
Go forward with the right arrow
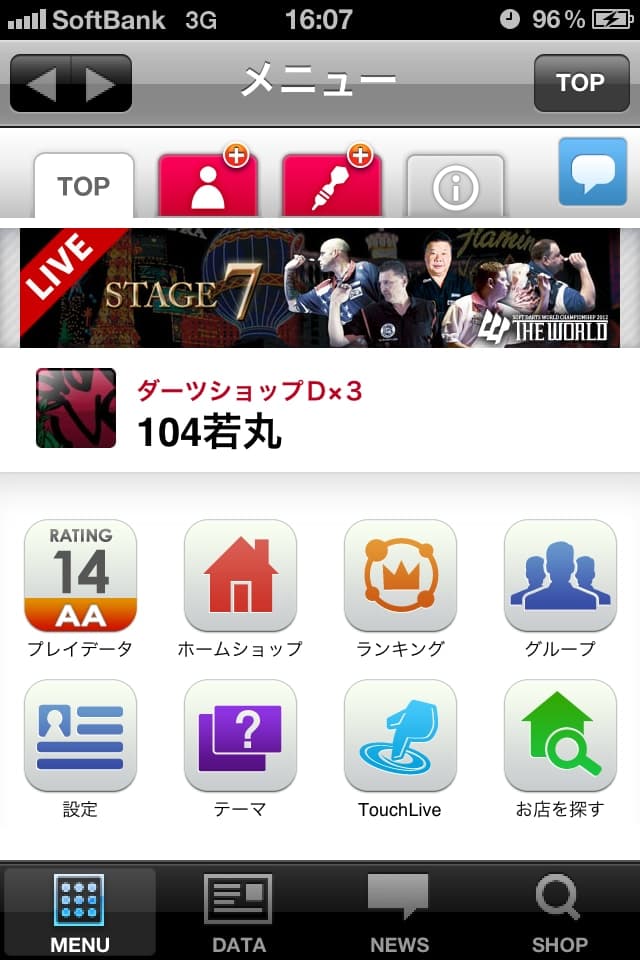100,83
